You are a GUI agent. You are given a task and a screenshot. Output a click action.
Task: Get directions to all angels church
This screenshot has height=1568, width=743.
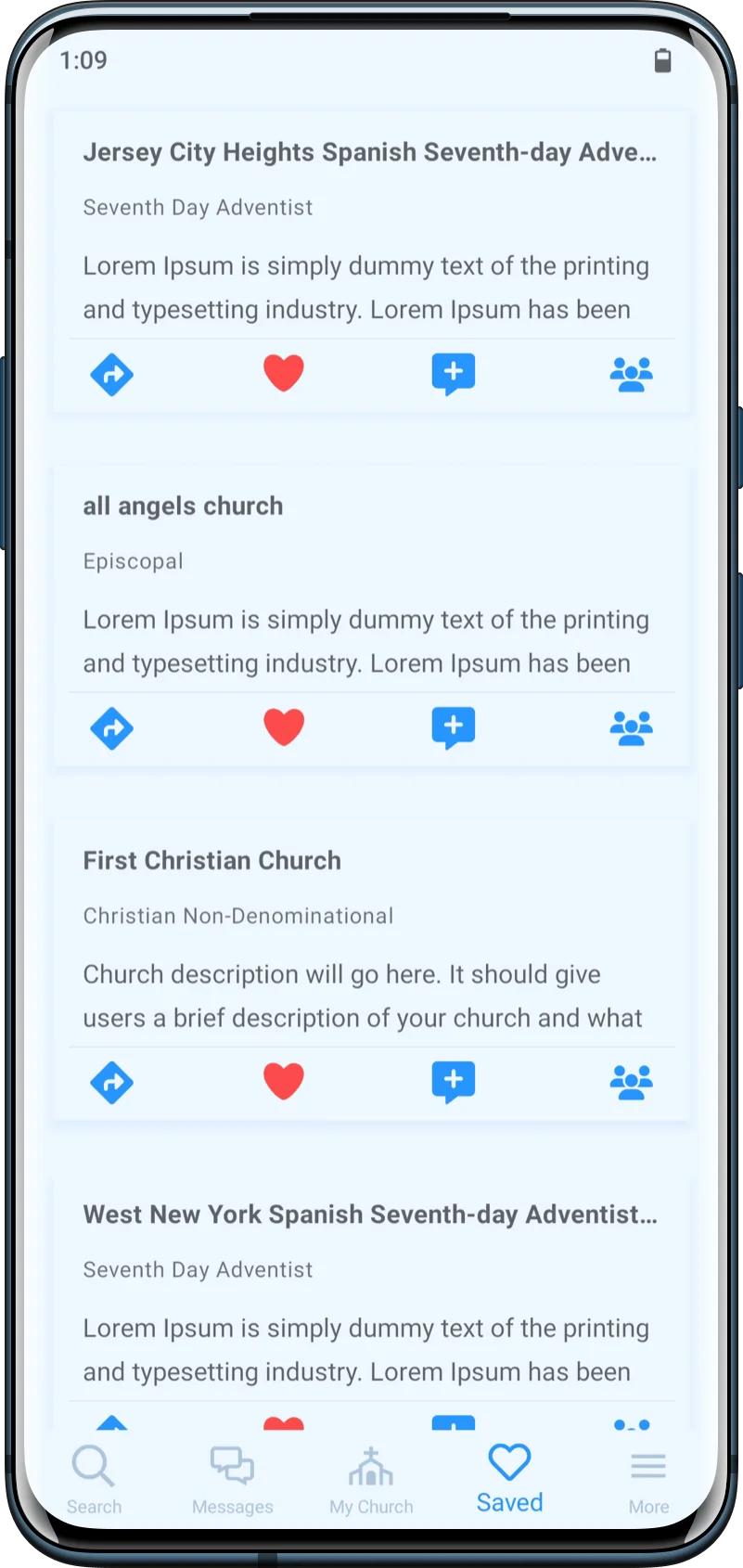pos(112,728)
